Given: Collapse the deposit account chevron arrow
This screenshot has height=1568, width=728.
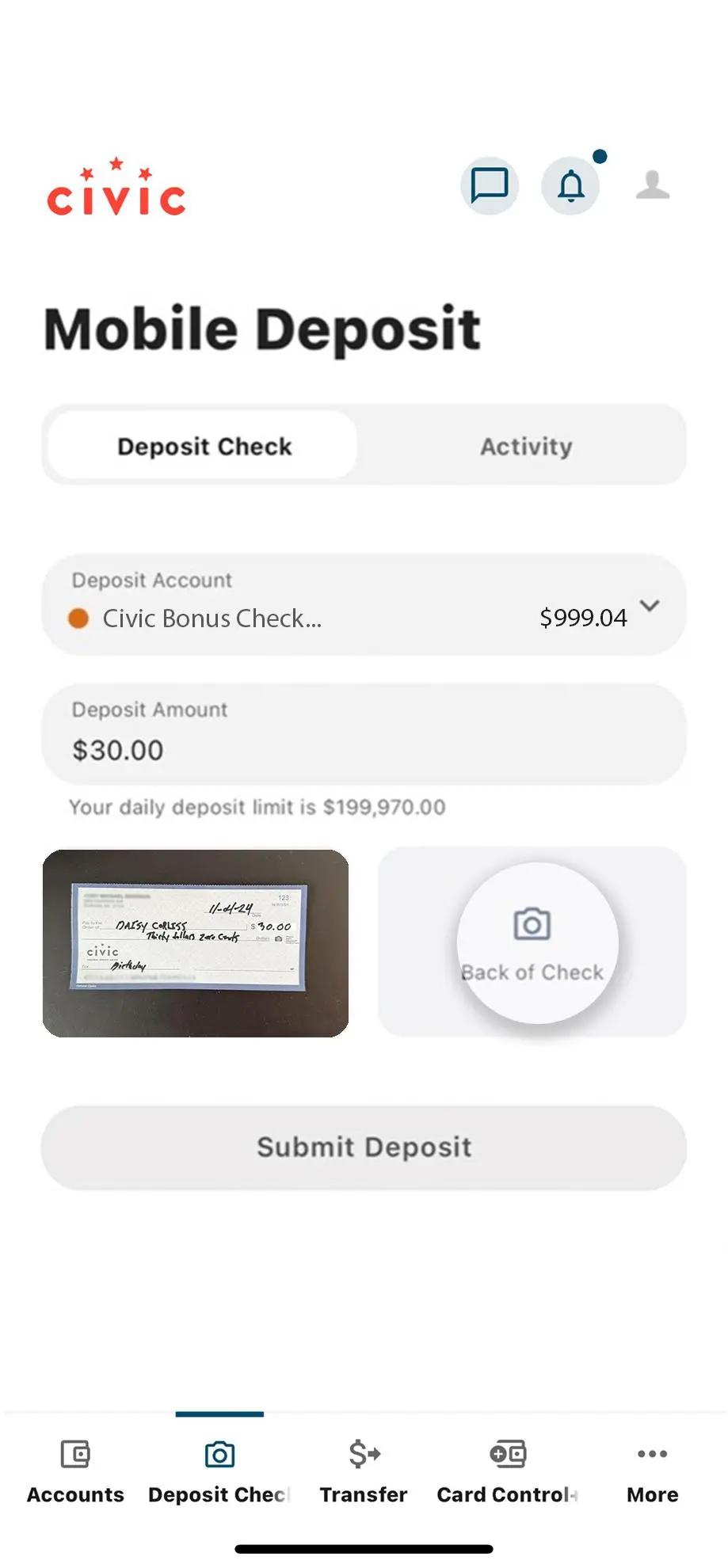Looking at the screenshot, I should (650, 606).
